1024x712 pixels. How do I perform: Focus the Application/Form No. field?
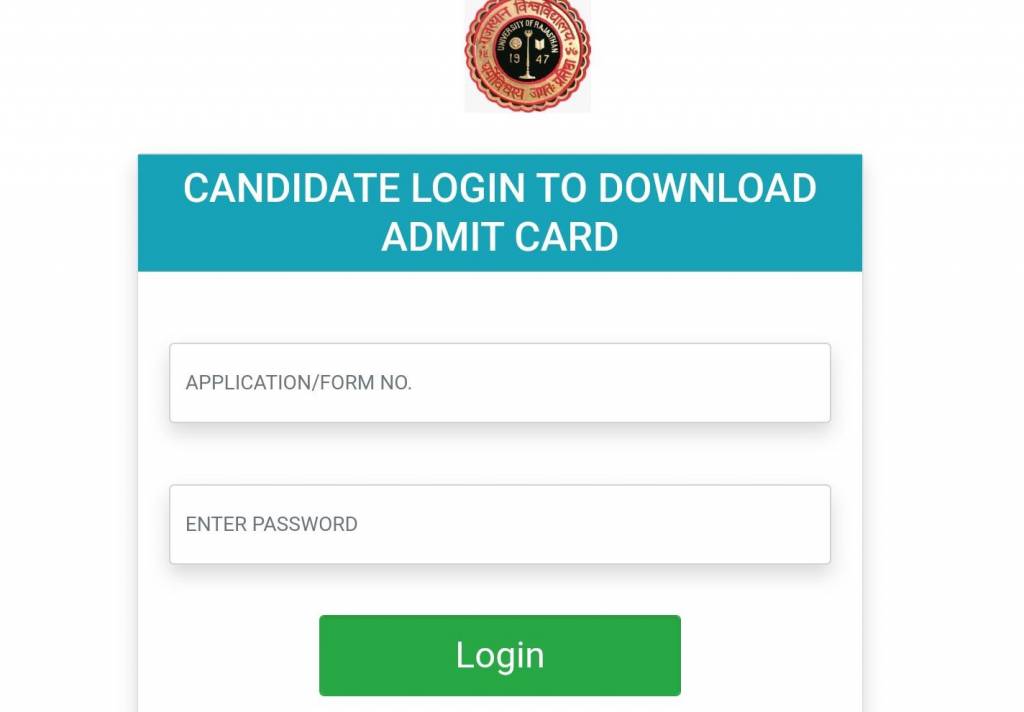click(x=500, y=383)
